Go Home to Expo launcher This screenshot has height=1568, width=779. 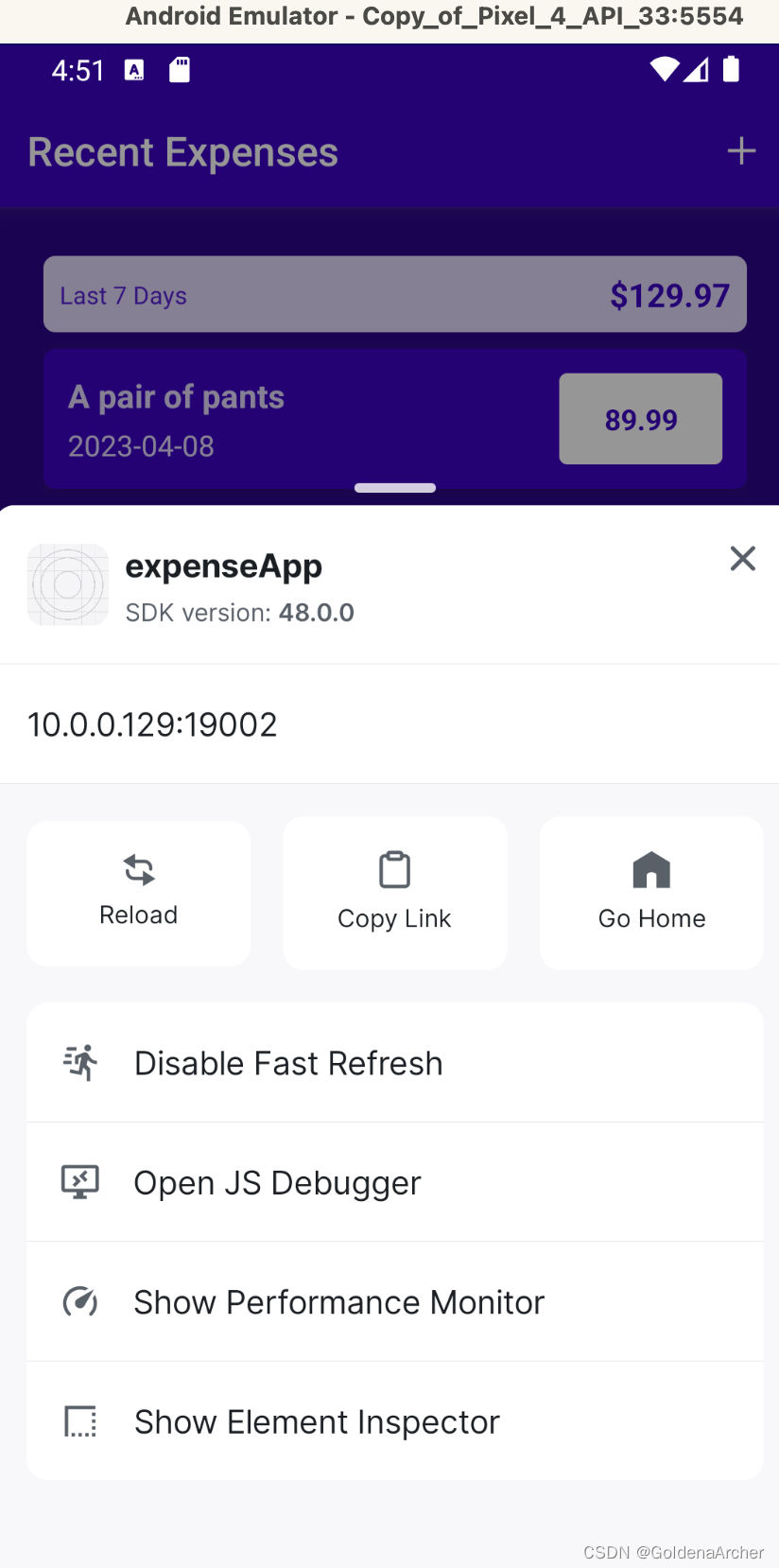[x=651, y=892]
